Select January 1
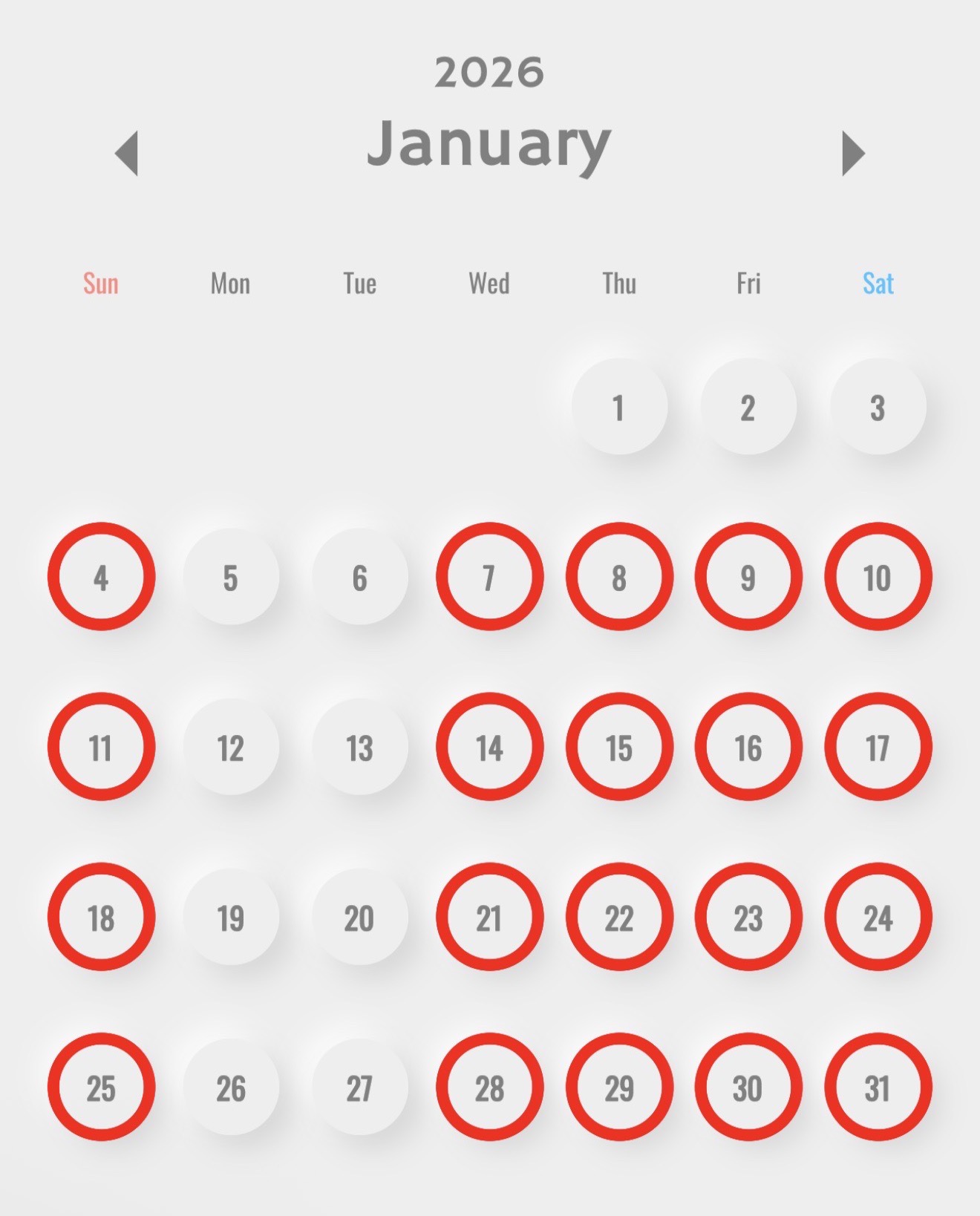Image resolution: width=980 pixels, height=1216 pixels. click(x=619, y=407)
